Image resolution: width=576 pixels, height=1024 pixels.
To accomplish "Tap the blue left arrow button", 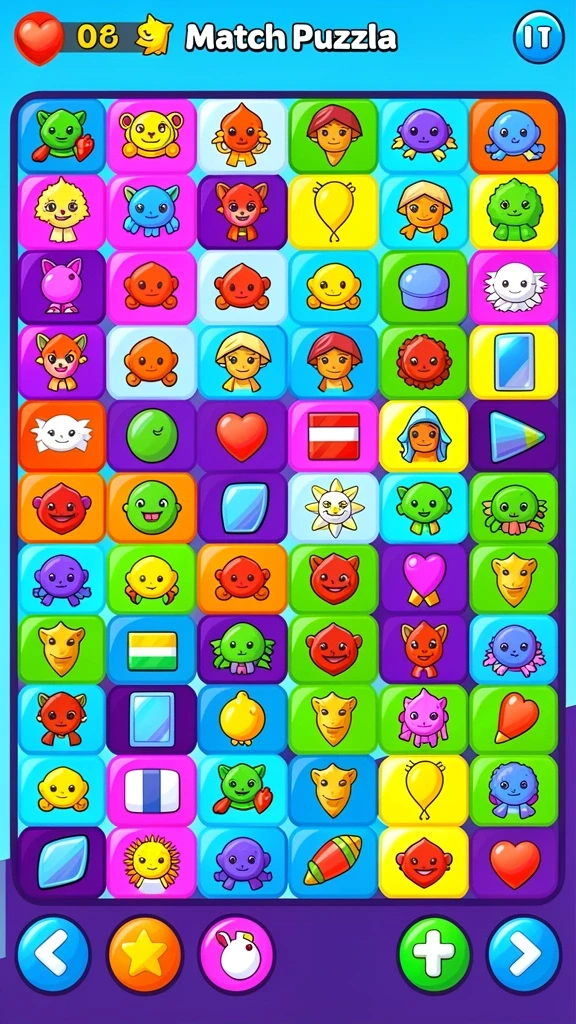I will (x=53, y=954).
